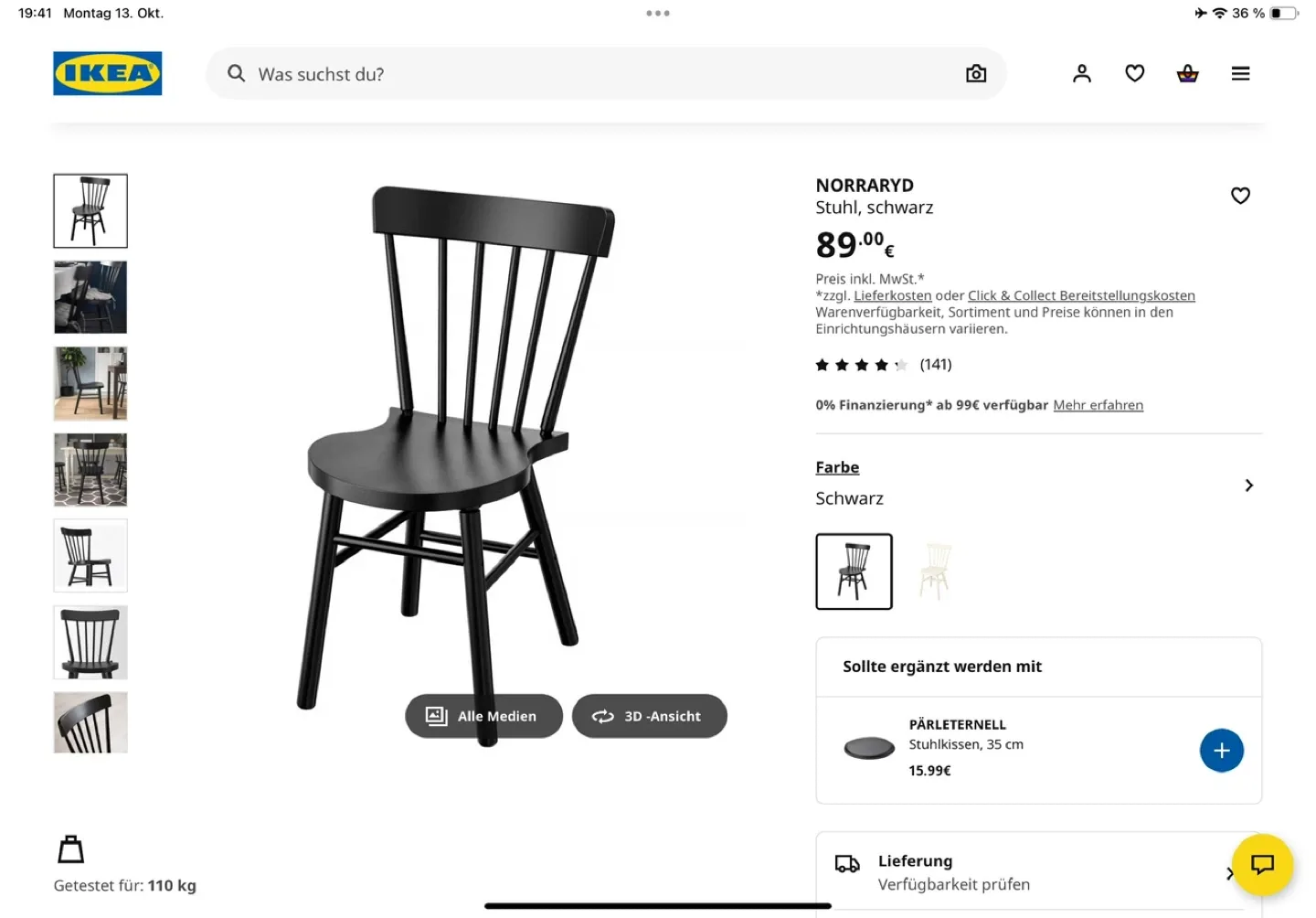
Task: Add NORRARYD chair to favorites
Action: [x=1240, y=196]
